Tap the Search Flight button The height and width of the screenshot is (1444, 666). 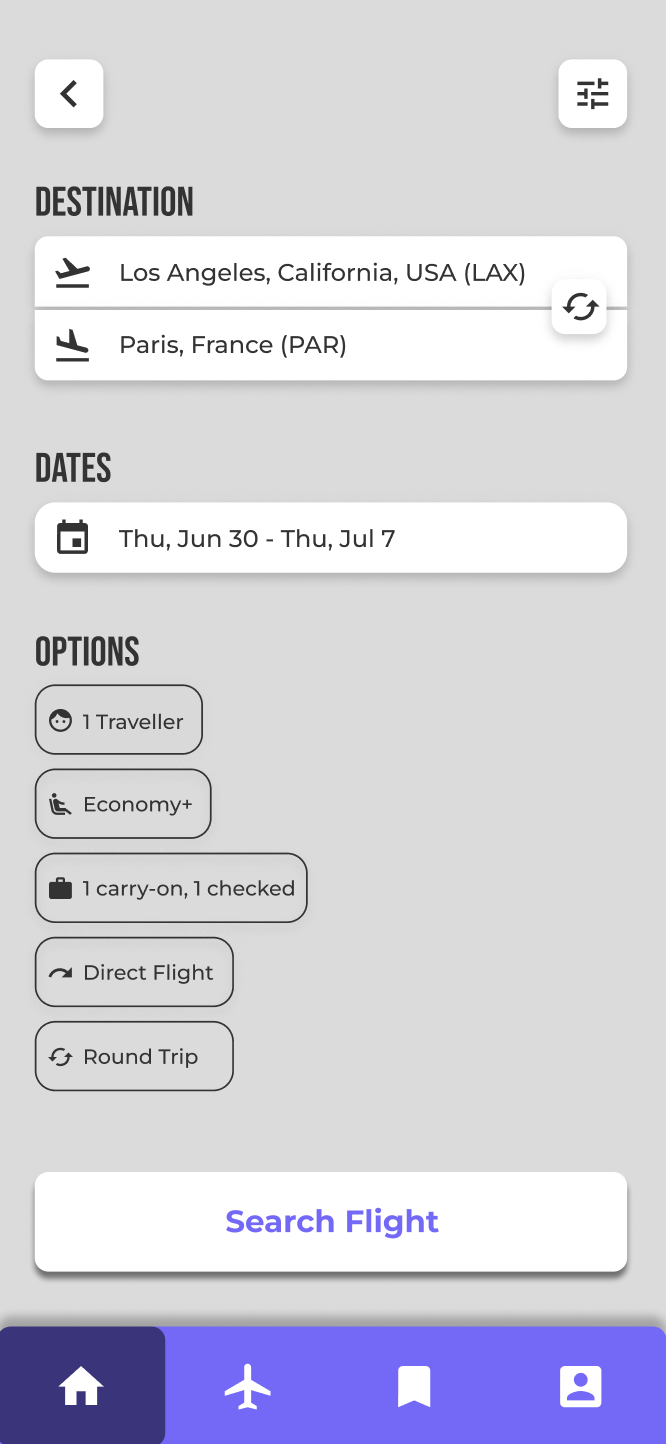coord(331,1222)
